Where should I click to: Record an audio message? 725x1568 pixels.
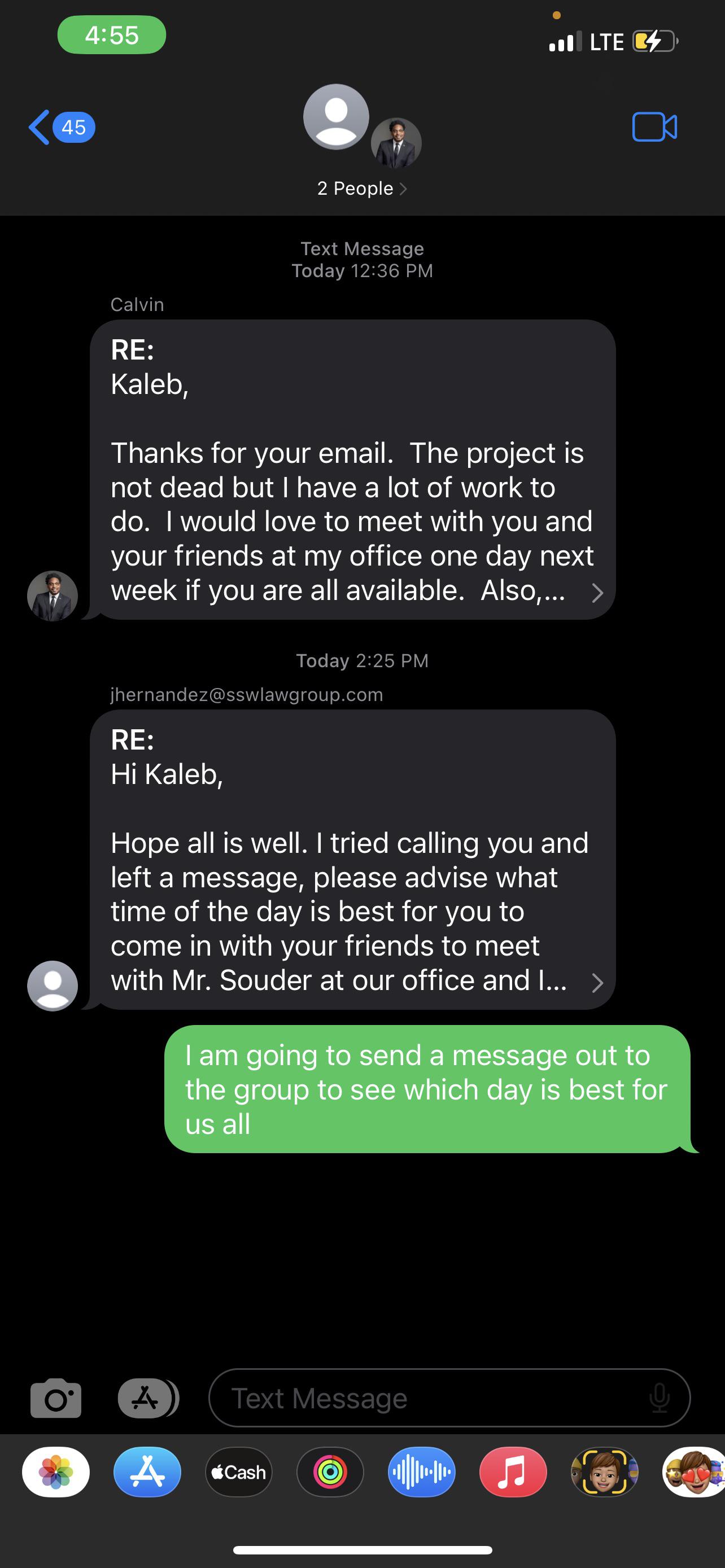(x=421, y=1472)
